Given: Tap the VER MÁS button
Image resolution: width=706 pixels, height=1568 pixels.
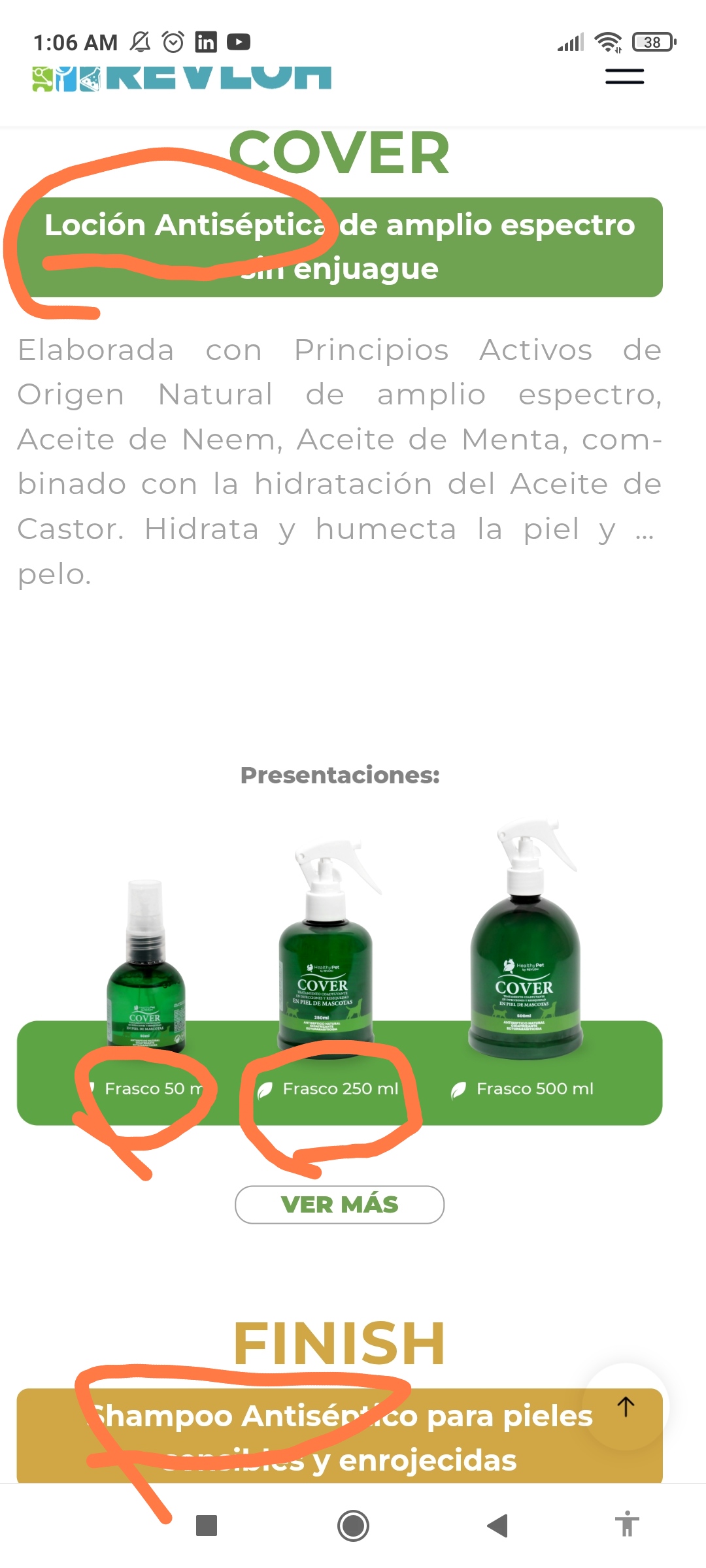Looking at the screenshot, I should pyautogui.click(x=339, y=1204).
